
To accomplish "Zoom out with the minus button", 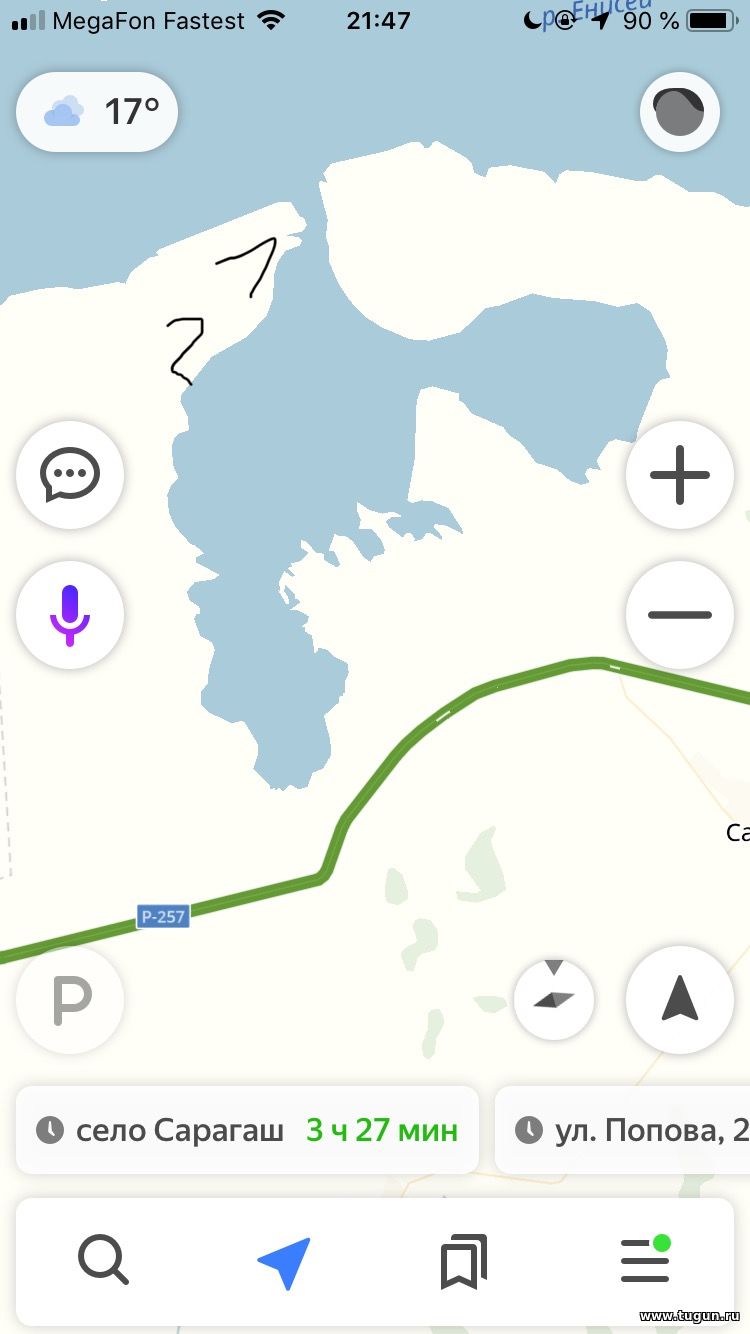I will coord(680,615).
